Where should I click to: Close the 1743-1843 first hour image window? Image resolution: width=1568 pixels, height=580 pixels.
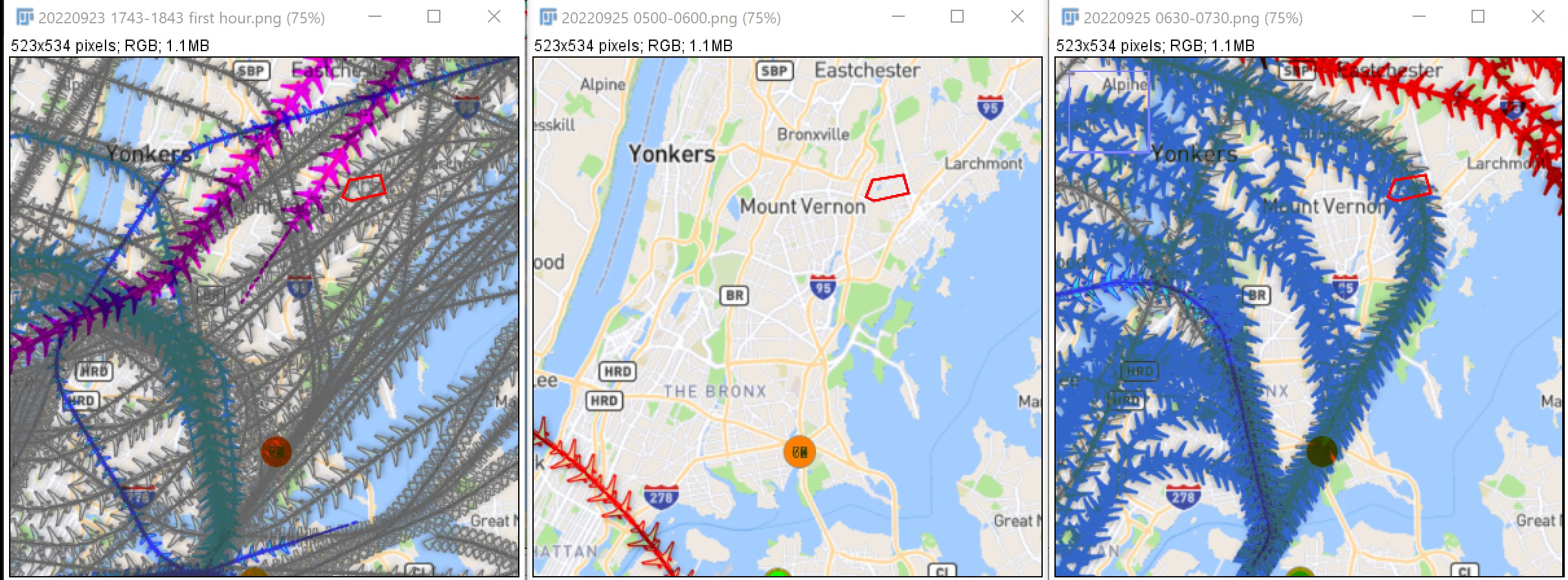[494, 16]
